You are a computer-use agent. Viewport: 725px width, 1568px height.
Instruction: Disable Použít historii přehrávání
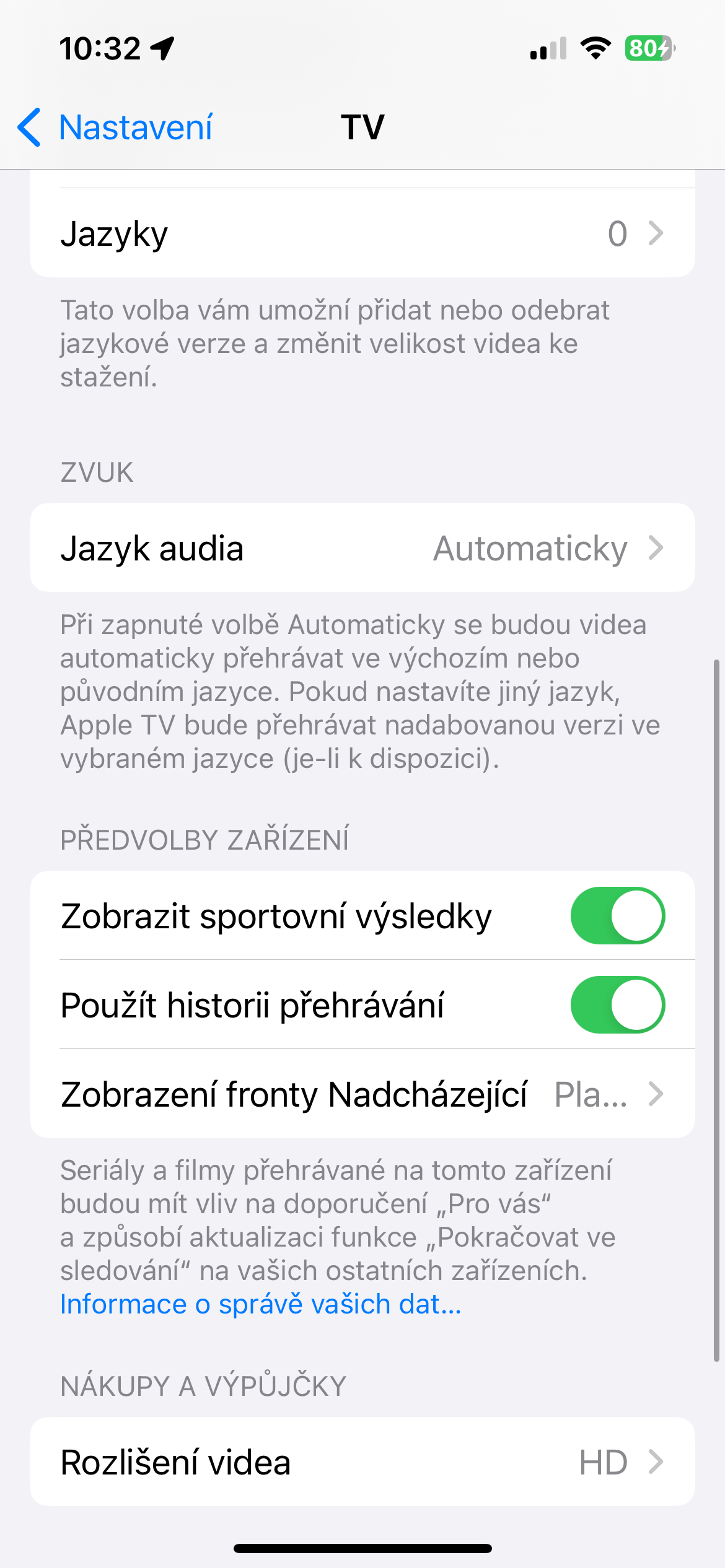(x=617, y=1005)
